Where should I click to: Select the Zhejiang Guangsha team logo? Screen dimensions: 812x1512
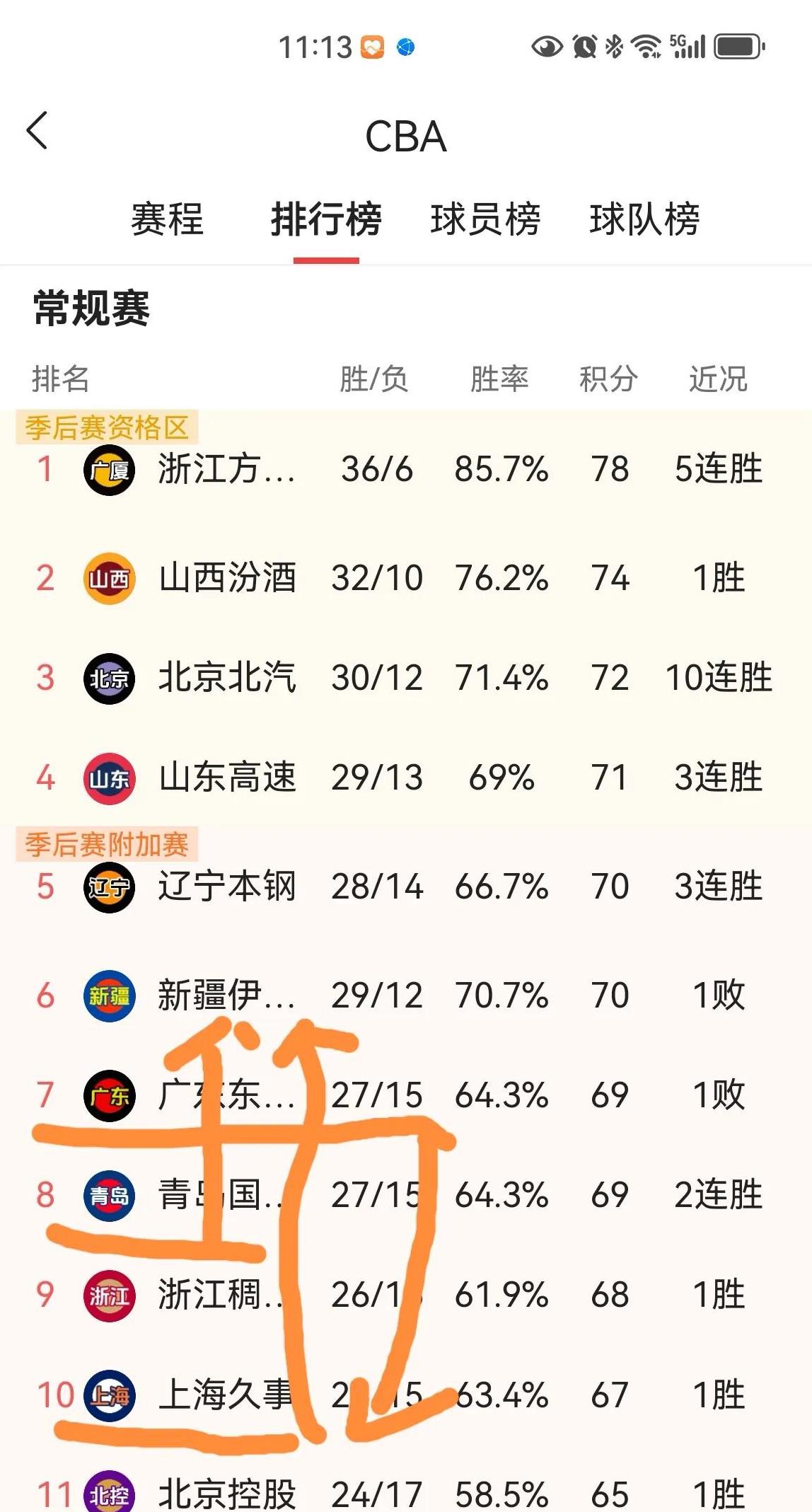tap(110, 468)
